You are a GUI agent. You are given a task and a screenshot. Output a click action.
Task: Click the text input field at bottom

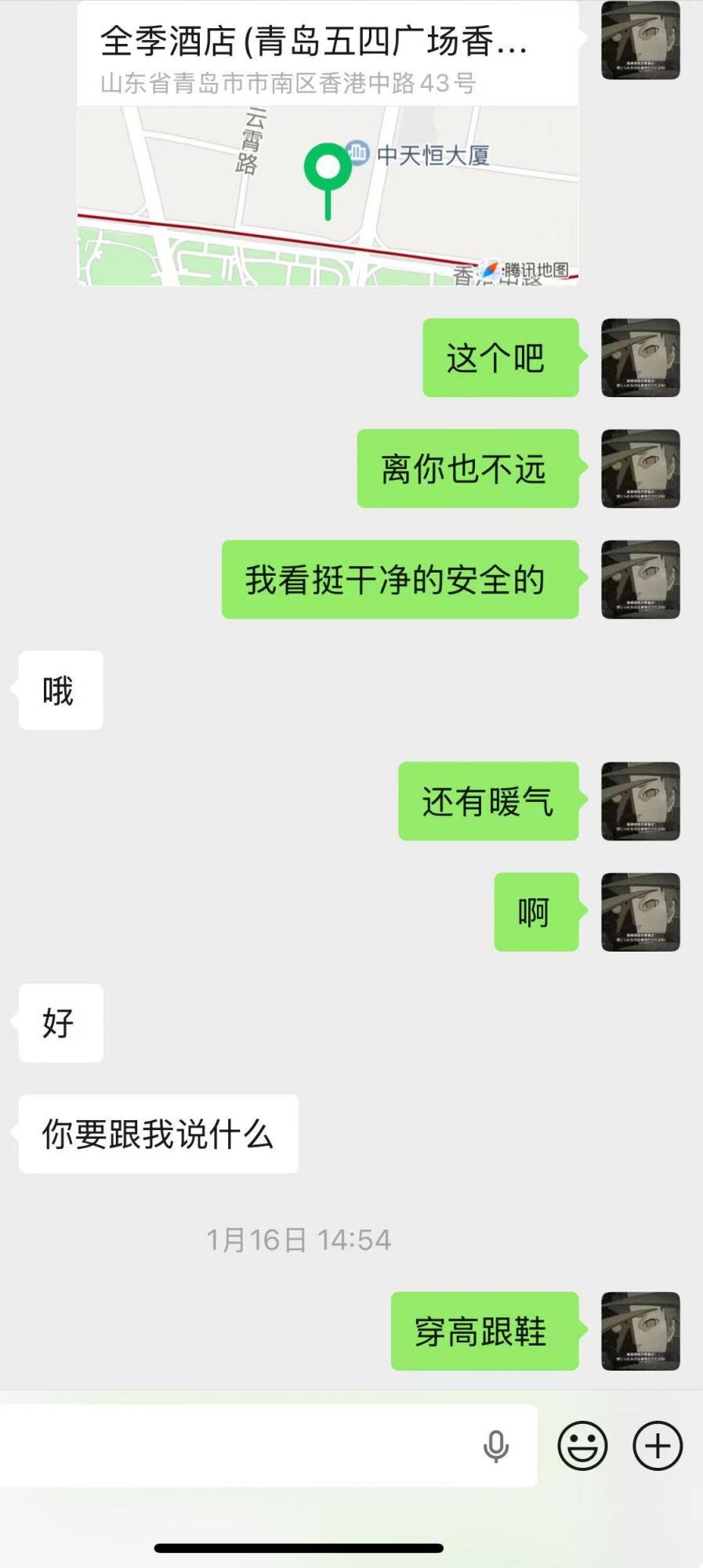click(235, 1446)
